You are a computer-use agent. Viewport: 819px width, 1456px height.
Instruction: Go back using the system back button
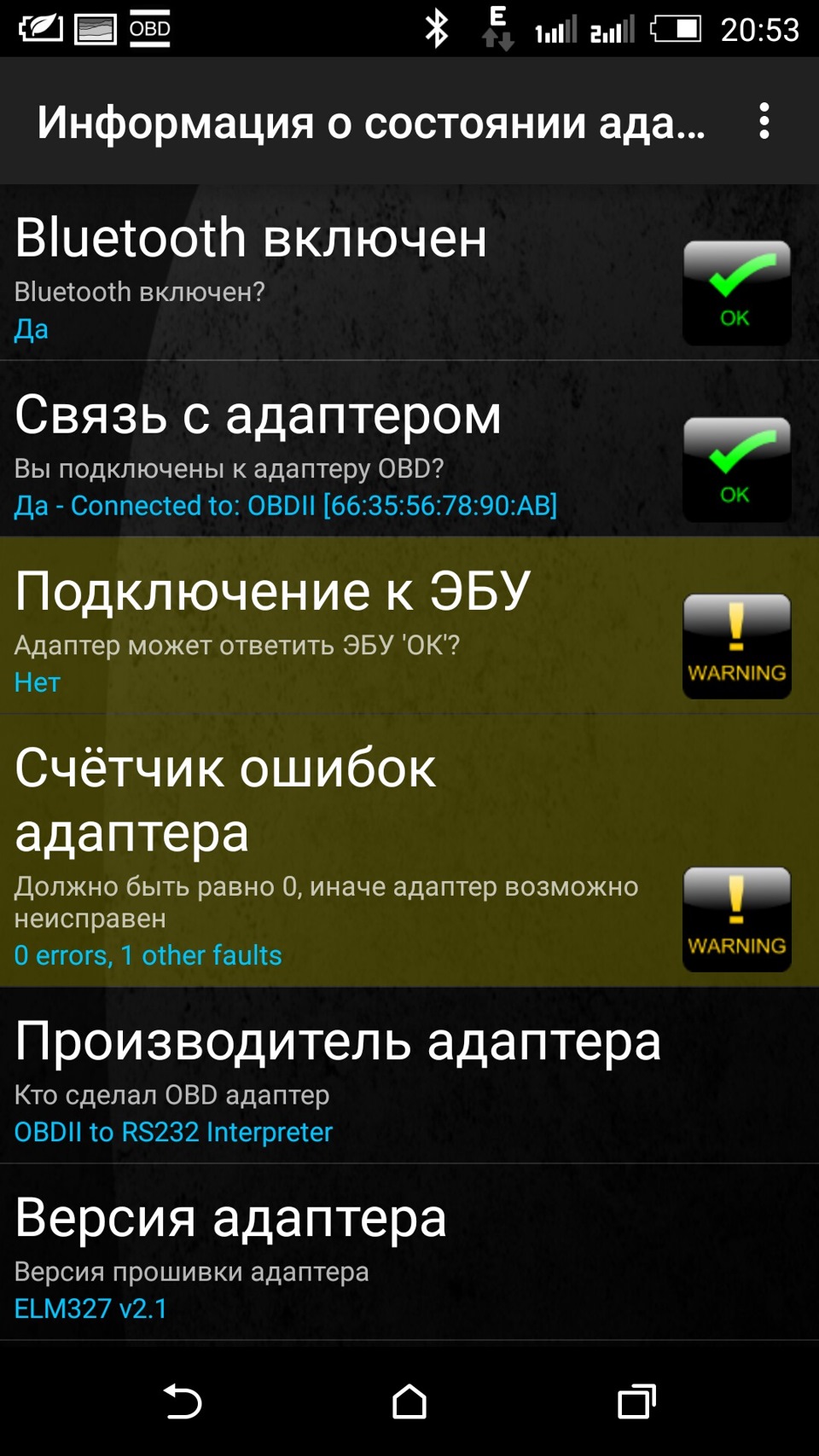click(x=183, y=1401)
